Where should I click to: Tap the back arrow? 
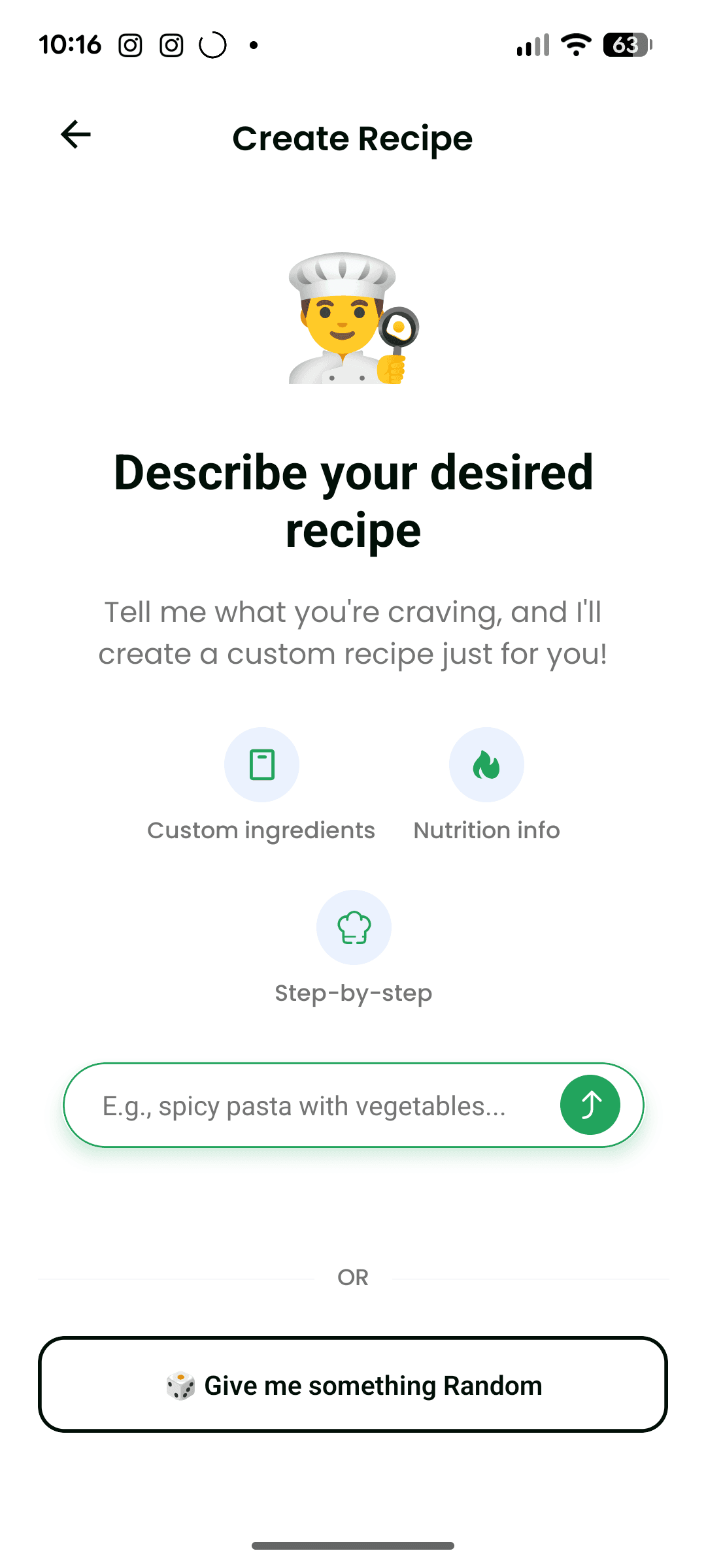click(x=75, y=135)
